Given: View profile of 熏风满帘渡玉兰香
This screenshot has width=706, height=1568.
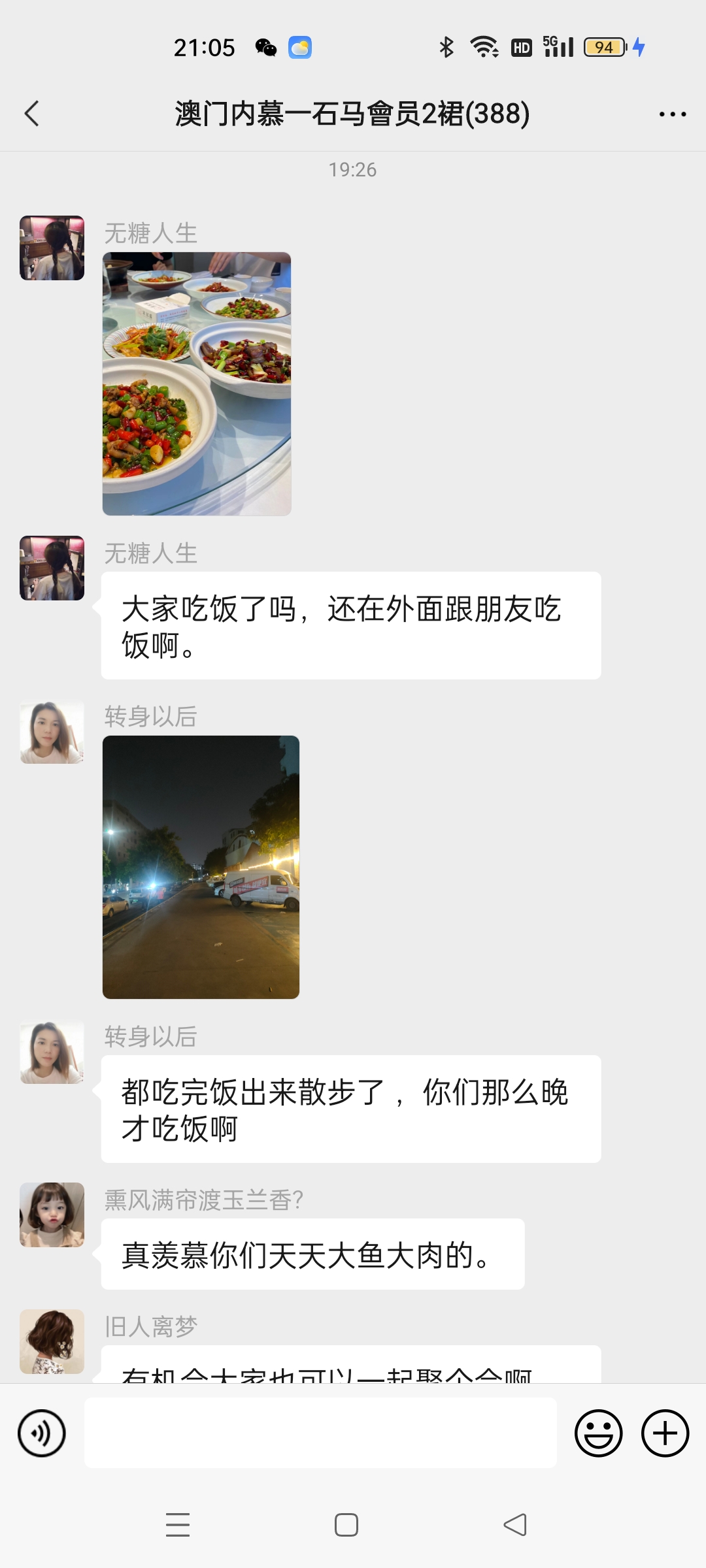Looking at the screenshot, I should click(x=52, y=1215).
